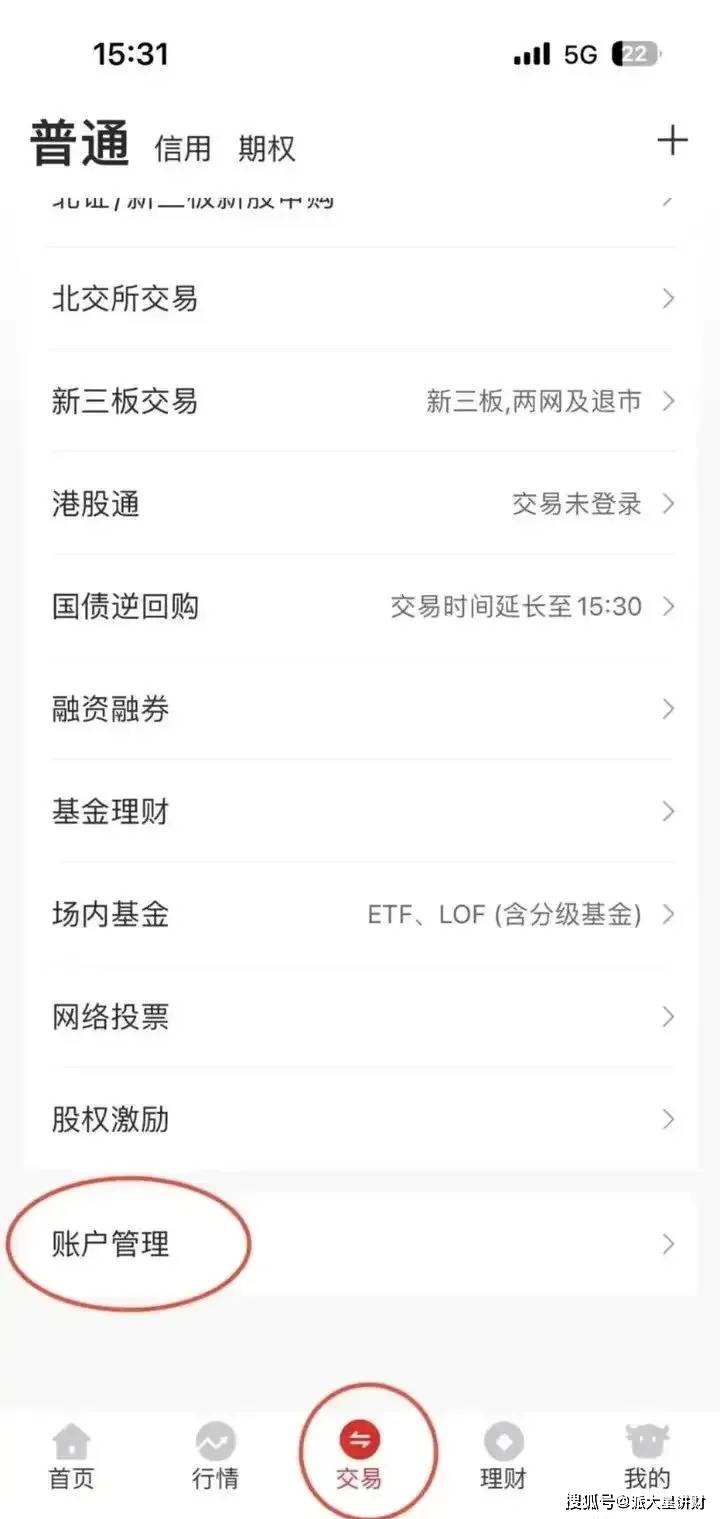The width and height of the screenshot is (720, 1519).
Task: Tap the circled 交易 trade icon
Action: click(x=360, y=1440)
